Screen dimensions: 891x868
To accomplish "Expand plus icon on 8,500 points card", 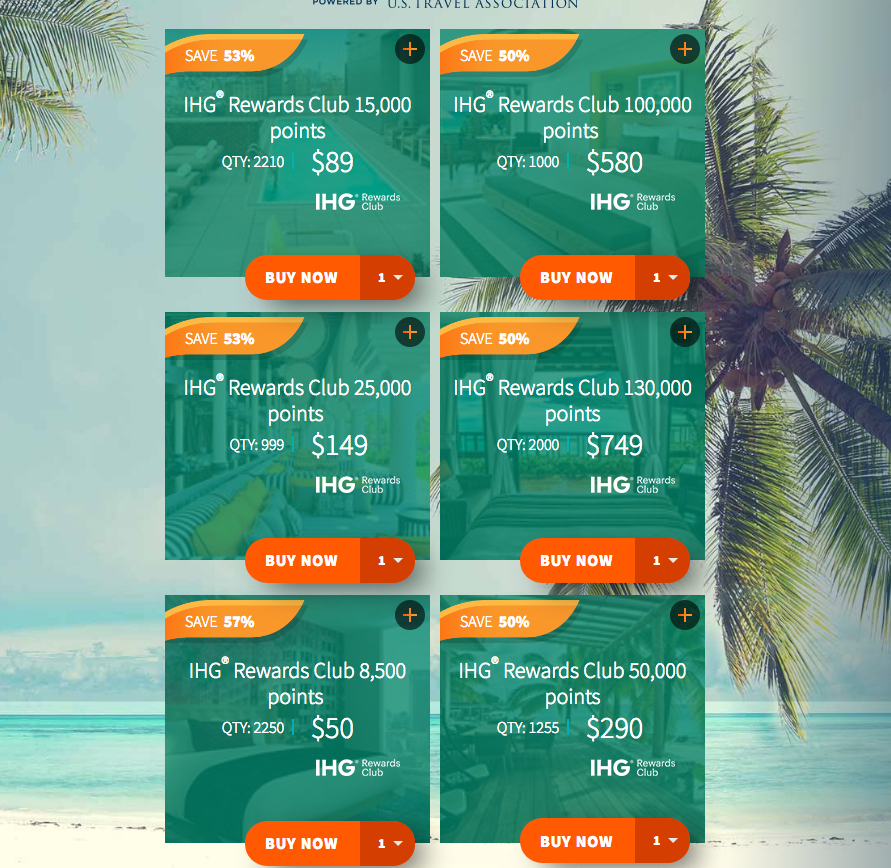I will pos(410,615).
